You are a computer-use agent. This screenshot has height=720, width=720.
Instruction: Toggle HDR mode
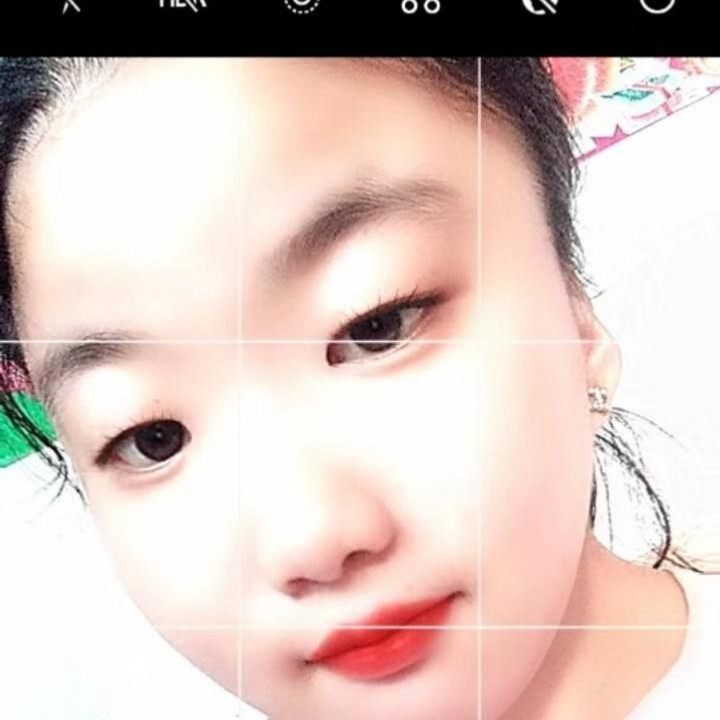(x=182, y=4)
